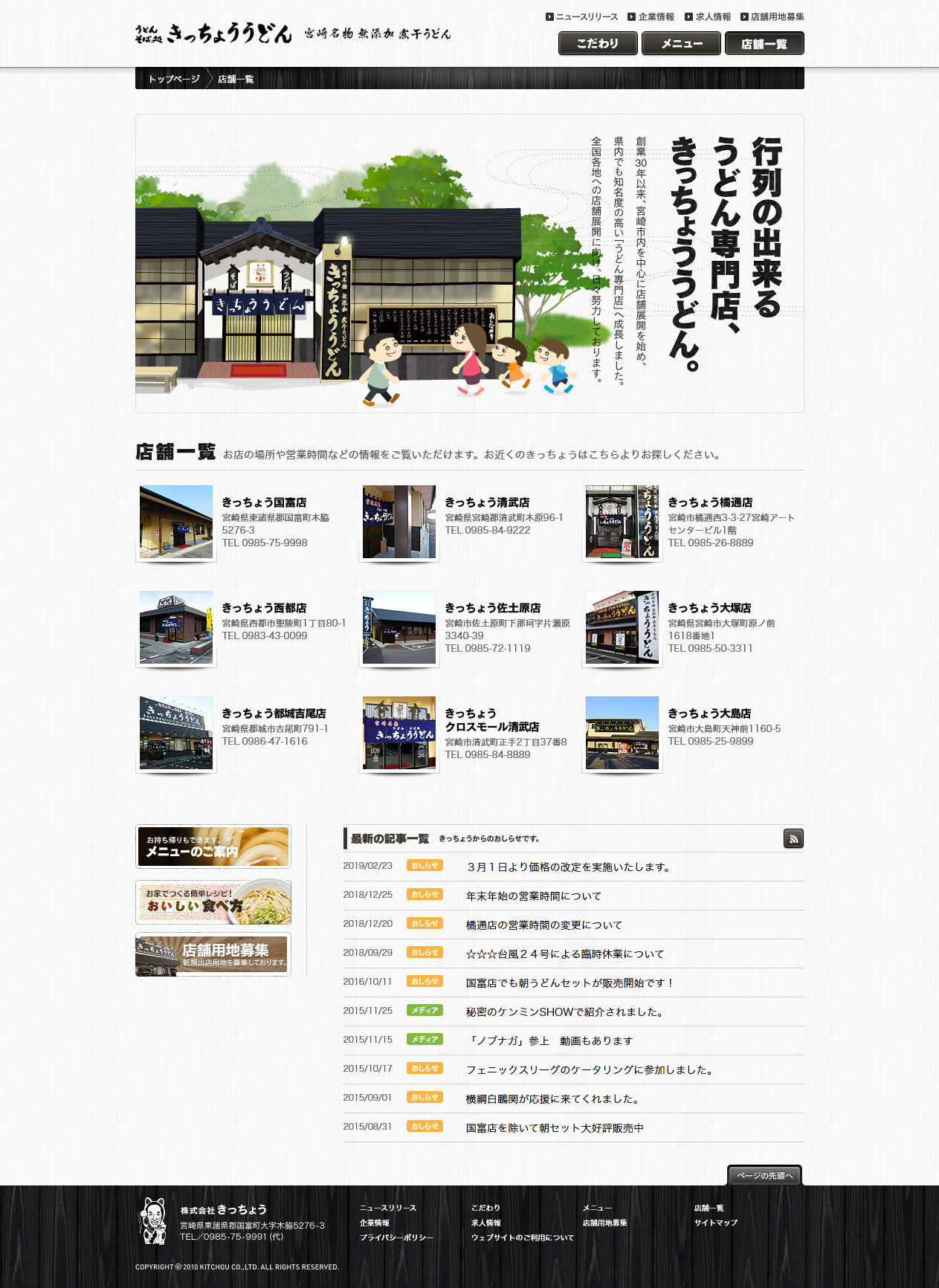View the きっちょう西都店 store details

pyautogui.click(x=264, y=608)
